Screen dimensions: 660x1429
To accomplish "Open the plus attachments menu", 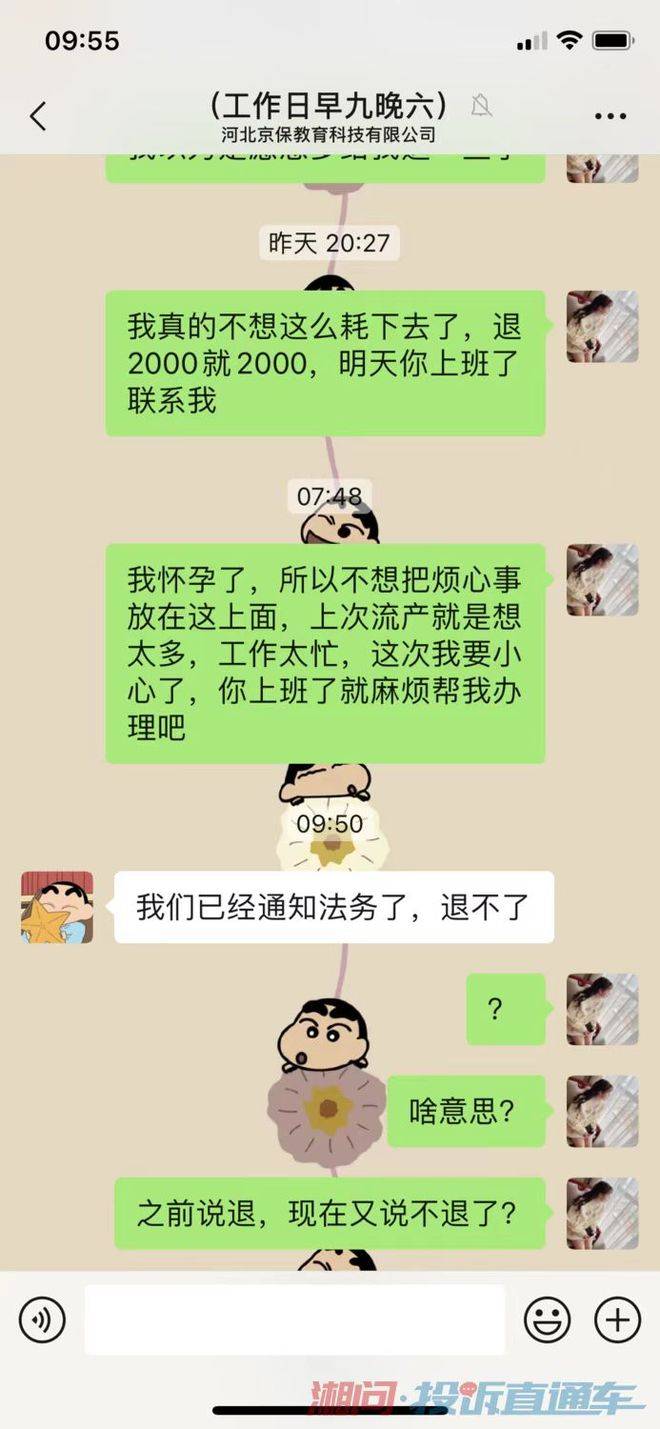I will pyautogui.click(x=617, y=1320).
